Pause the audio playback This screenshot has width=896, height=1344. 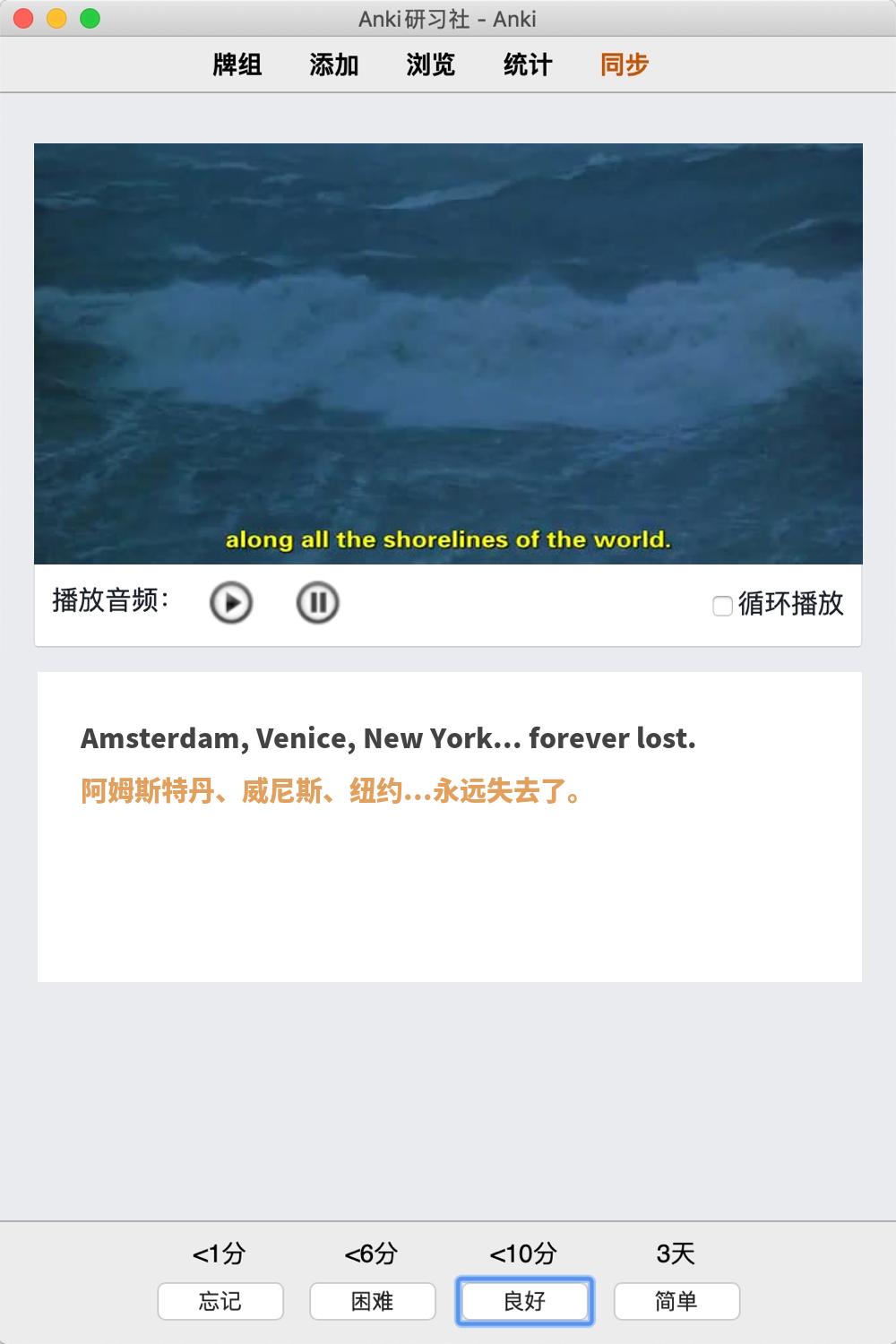[x=317, y=602]
